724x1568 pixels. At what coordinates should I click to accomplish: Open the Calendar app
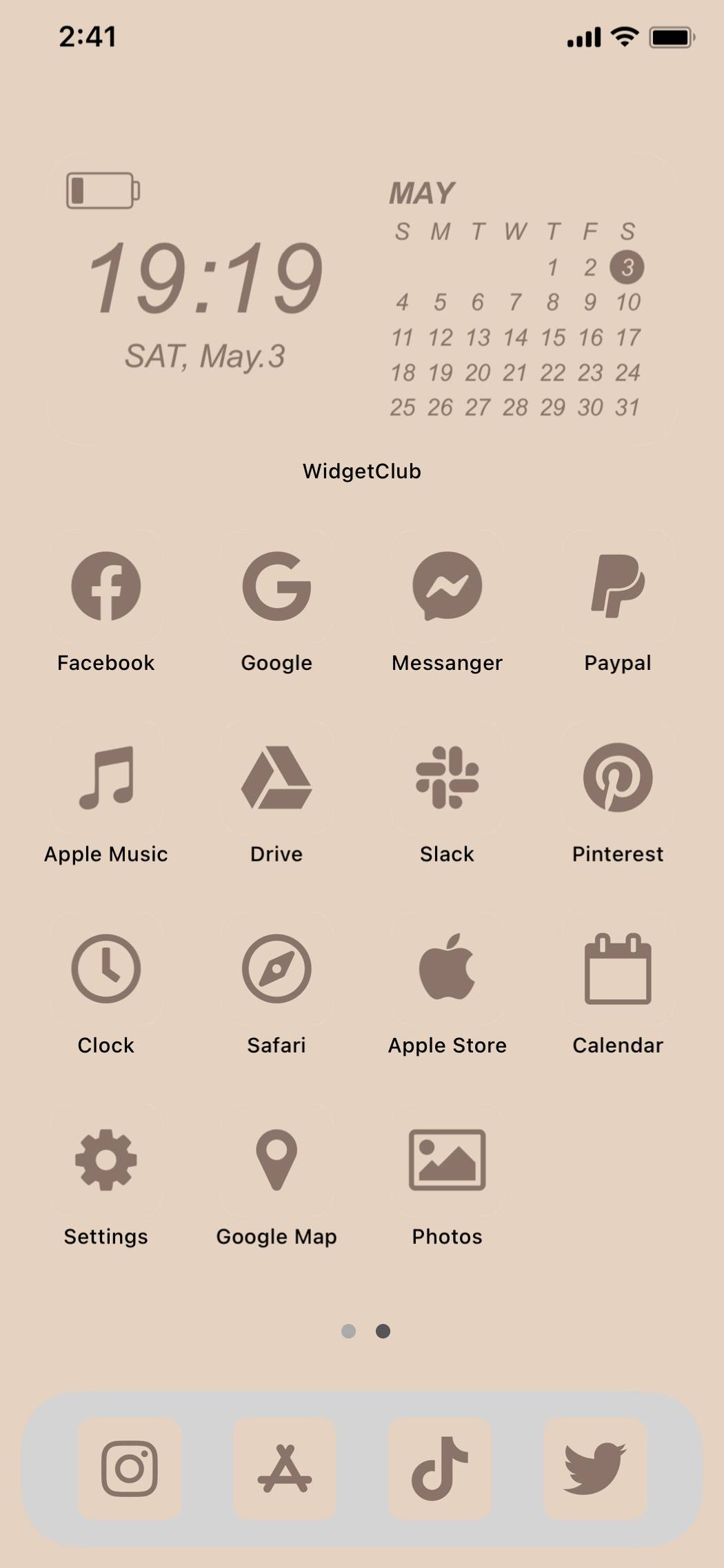(617, 968)
